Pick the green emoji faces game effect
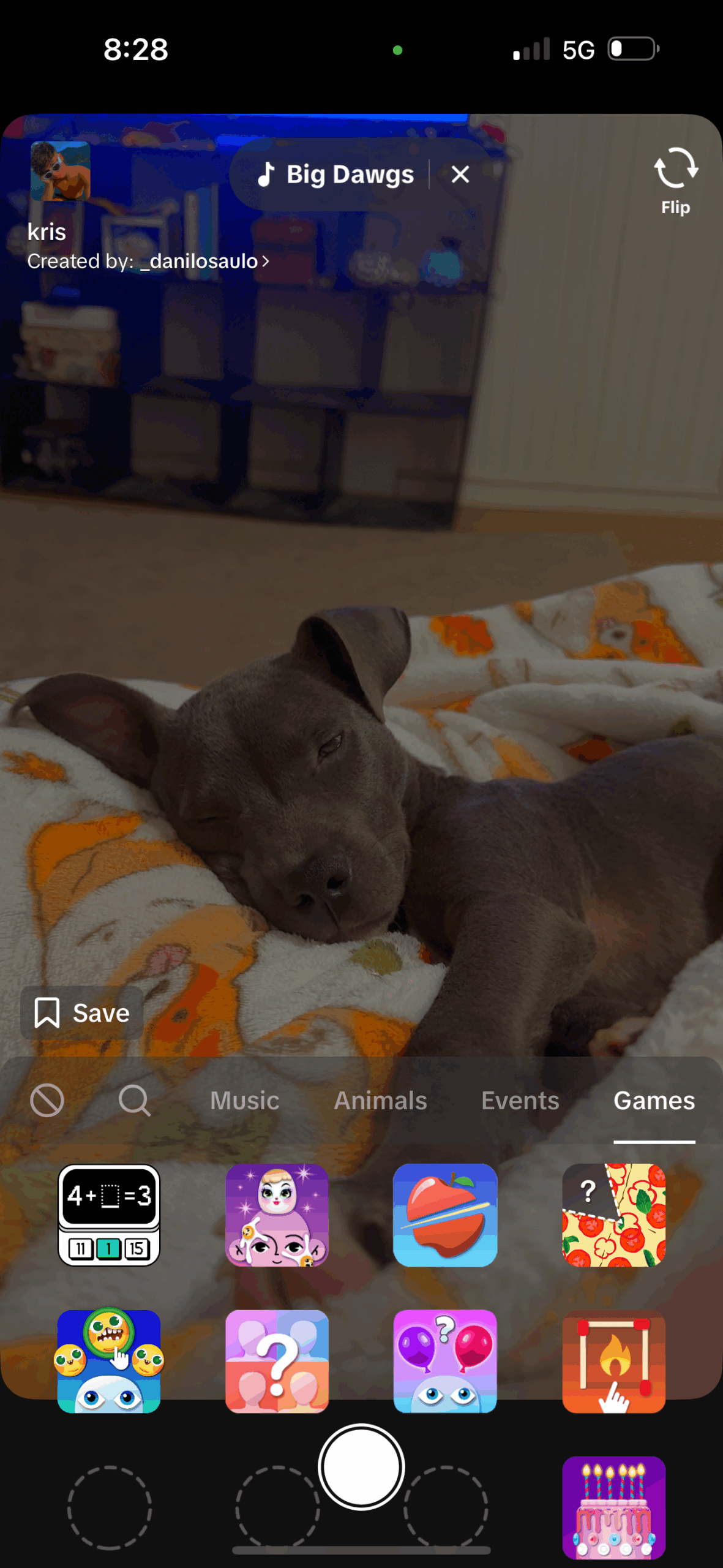Image resolution: width=723 pixels, height=1568 pixels. [109, 1361]
